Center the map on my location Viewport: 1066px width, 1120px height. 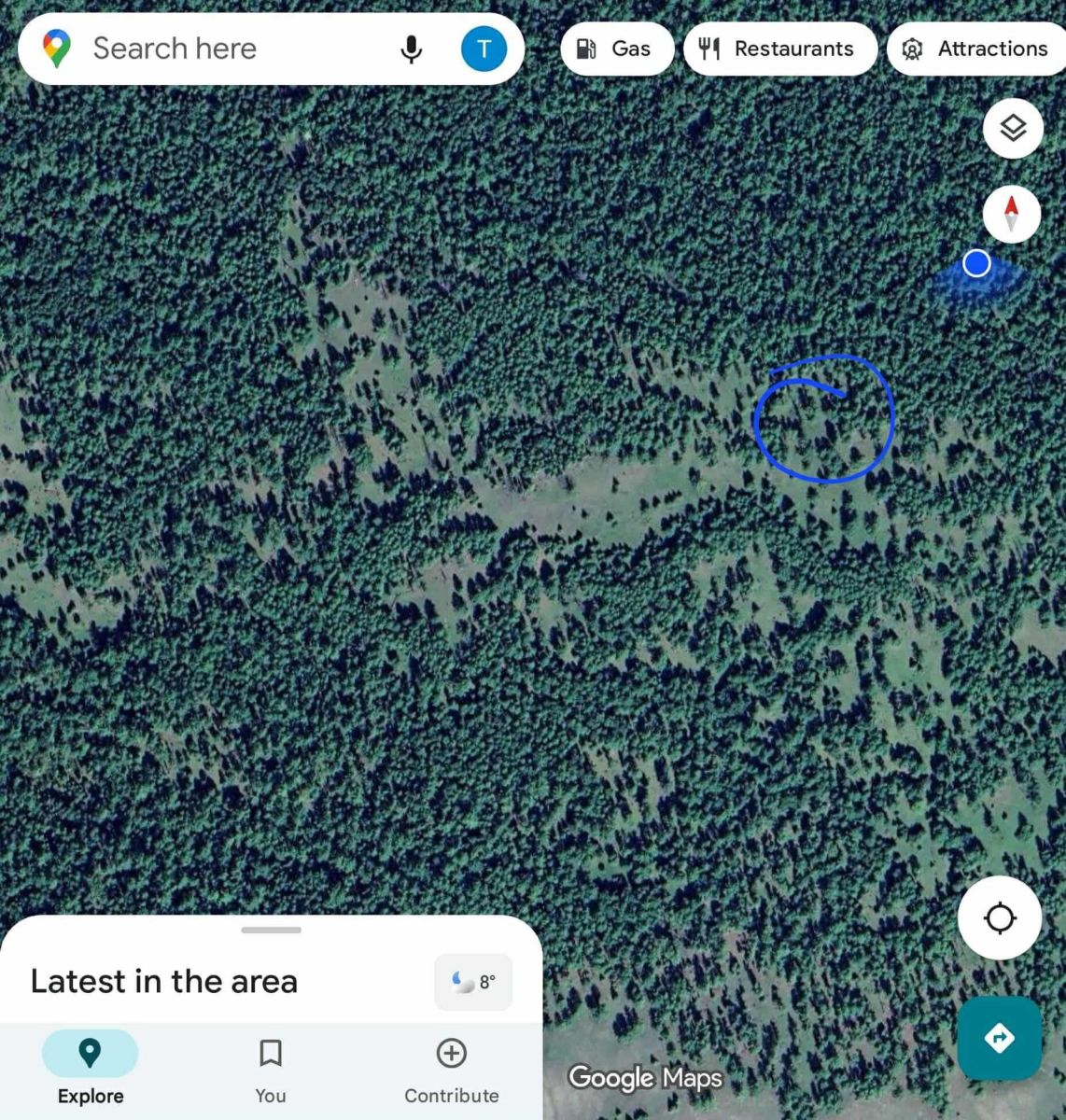pyautogui.click(x=999, y=918)
